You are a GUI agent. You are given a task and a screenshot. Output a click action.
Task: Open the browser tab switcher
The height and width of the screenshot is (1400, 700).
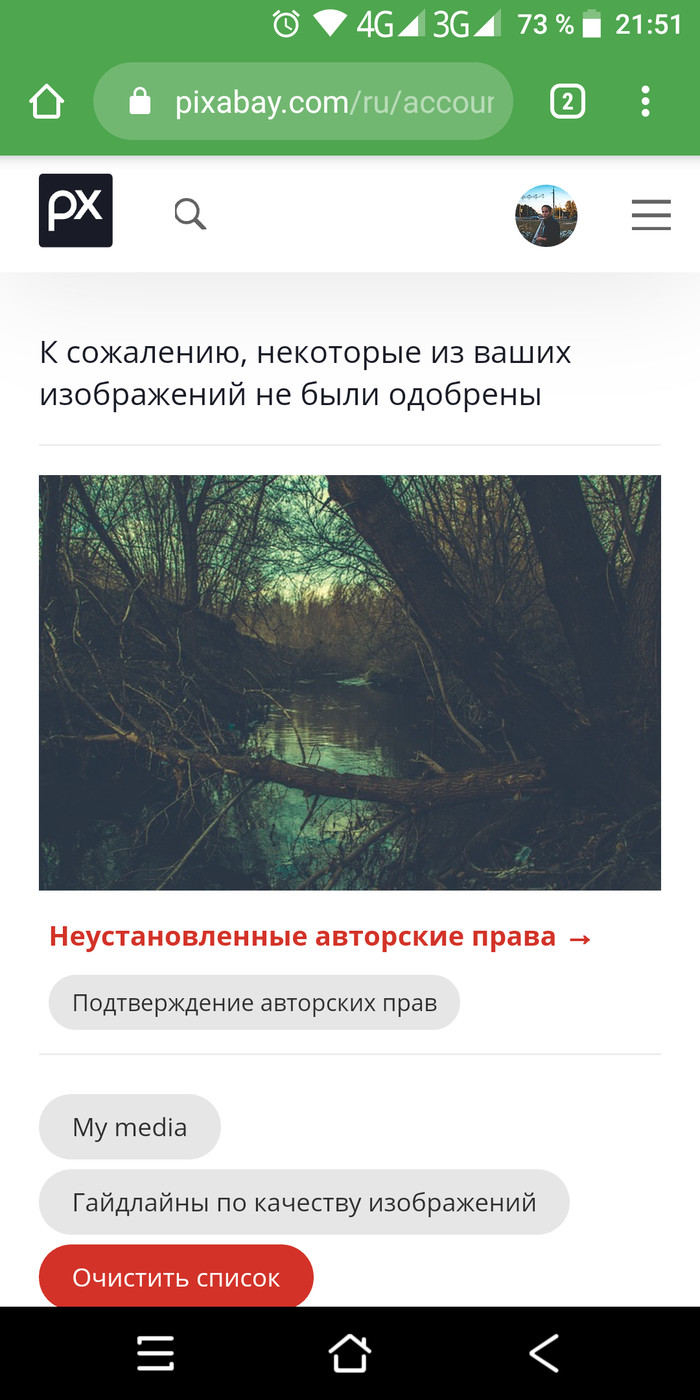[567, 102]
